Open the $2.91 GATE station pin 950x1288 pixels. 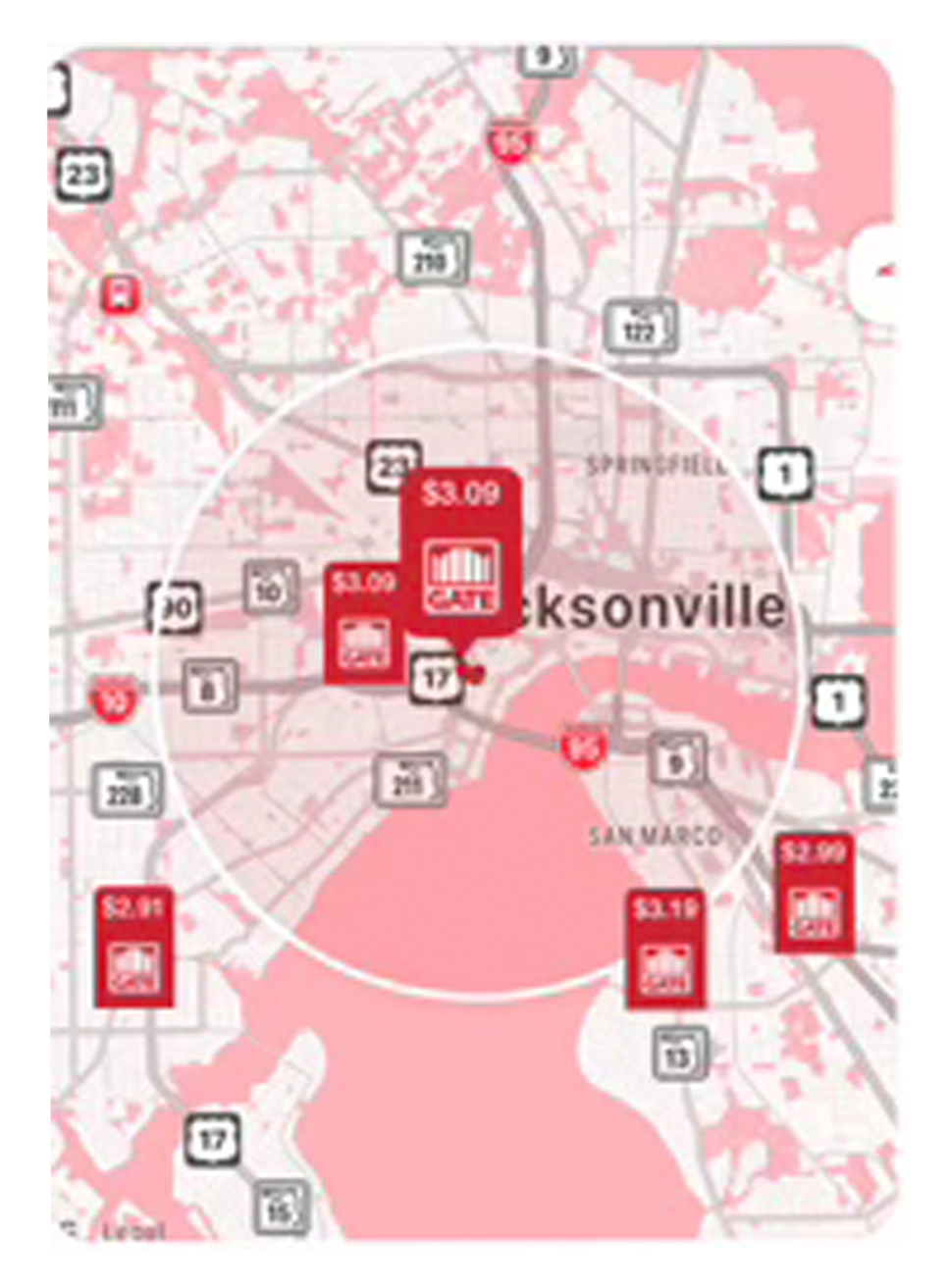coord(133,946)
